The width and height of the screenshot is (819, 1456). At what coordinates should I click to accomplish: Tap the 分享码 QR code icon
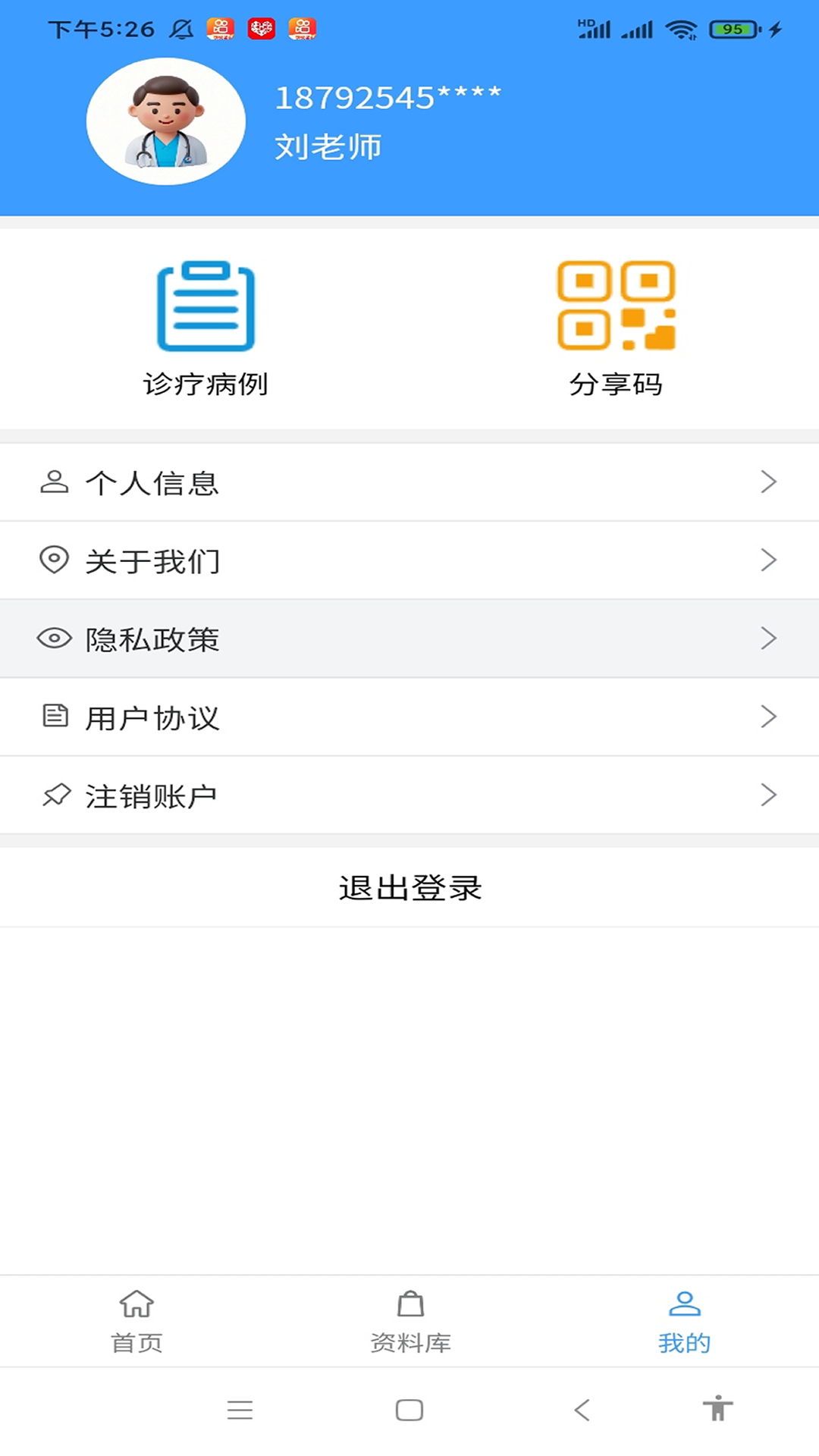tap(616, 307)
